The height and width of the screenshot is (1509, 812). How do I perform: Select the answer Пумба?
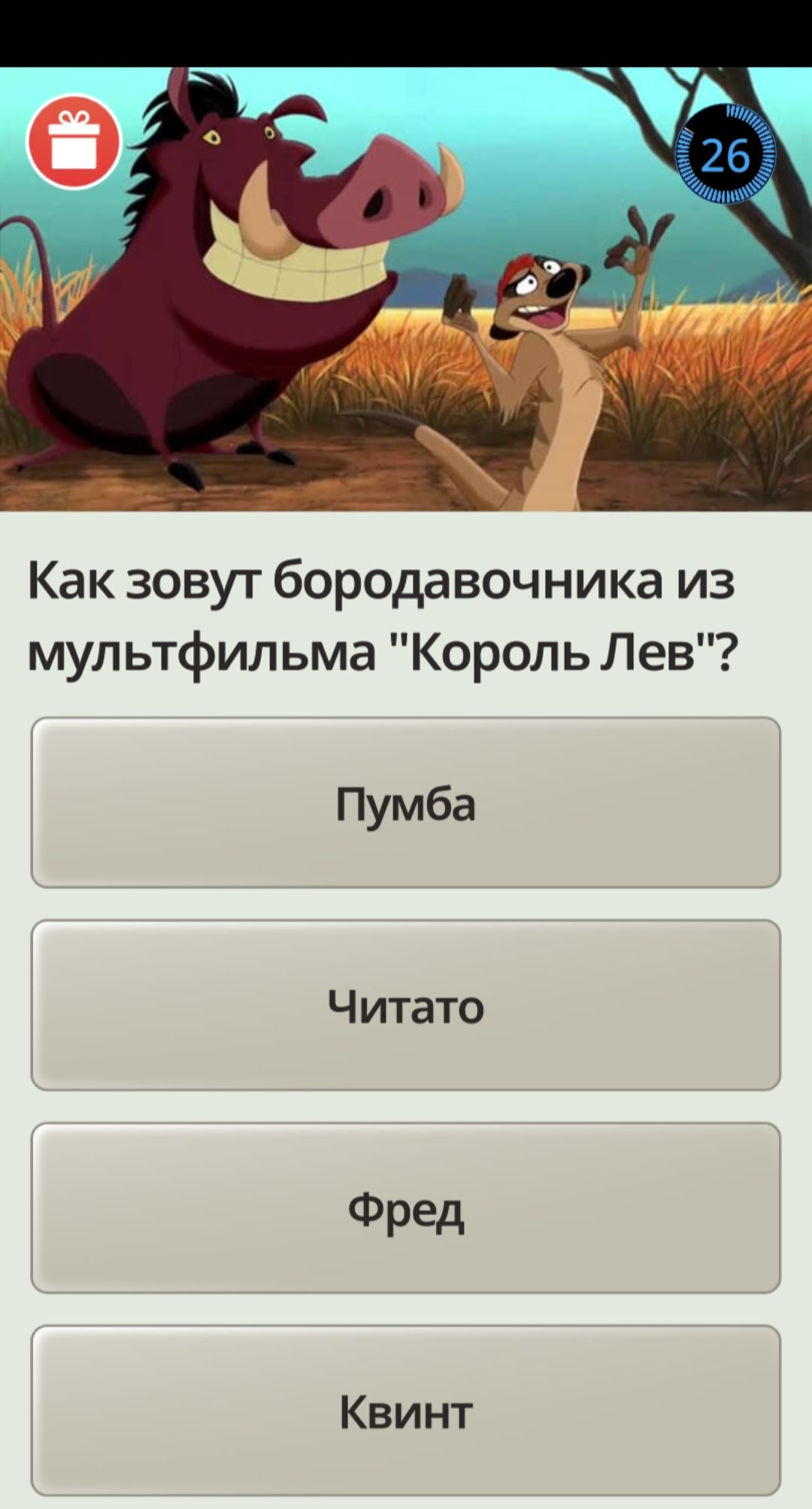click(405, 802)
